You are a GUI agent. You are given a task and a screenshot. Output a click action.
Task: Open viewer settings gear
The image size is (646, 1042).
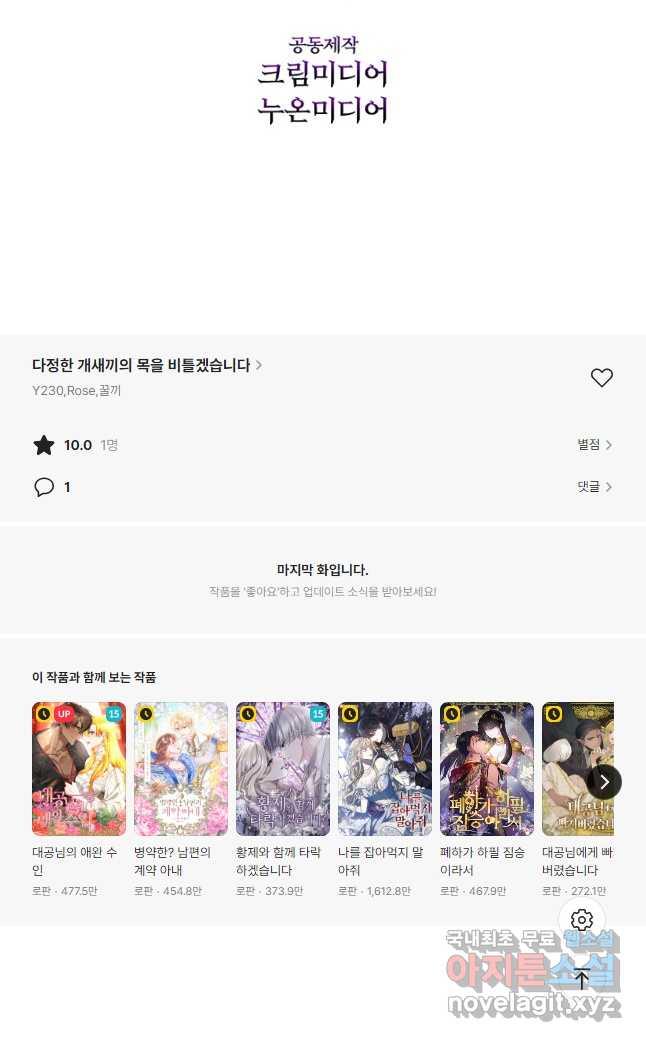point(582,920)
